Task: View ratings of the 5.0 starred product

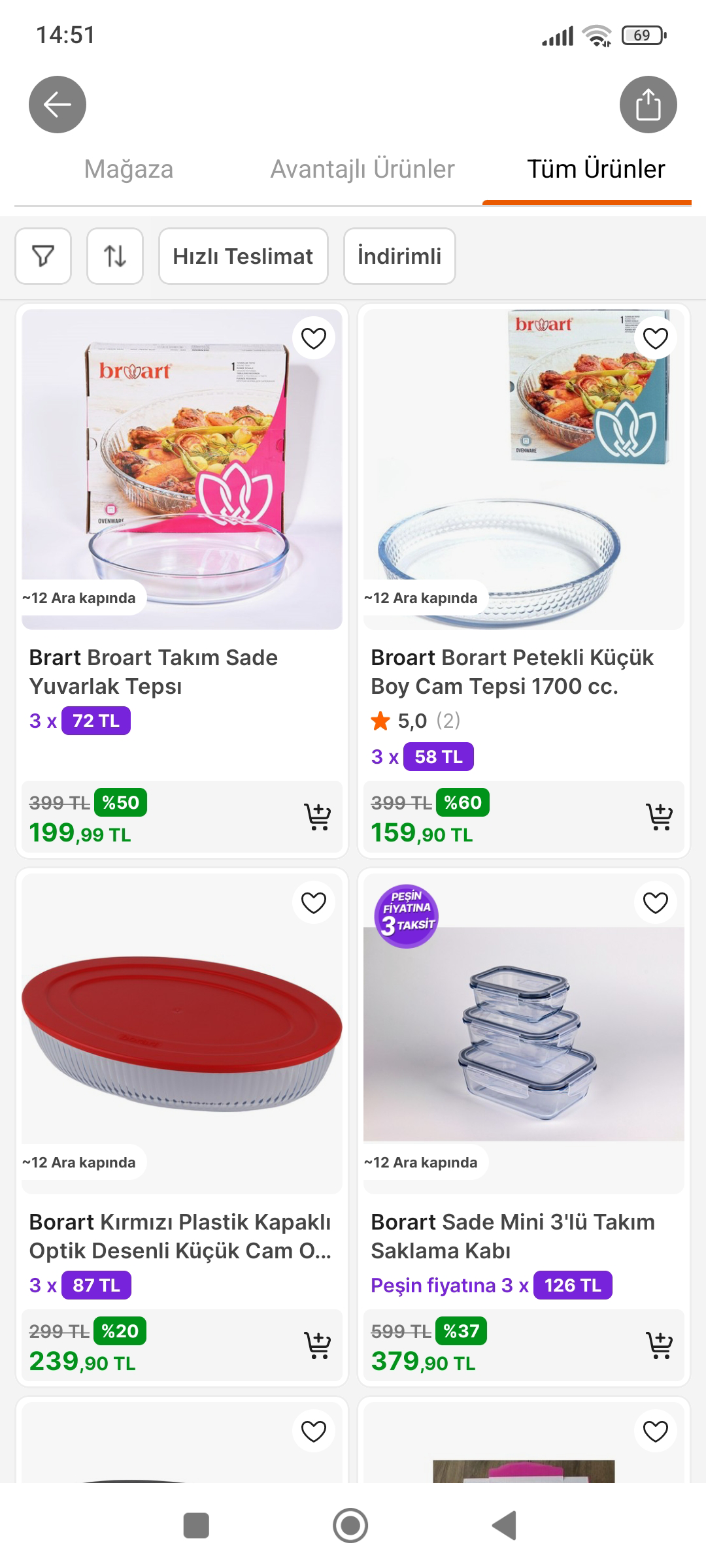Action: tap(412, 720)
